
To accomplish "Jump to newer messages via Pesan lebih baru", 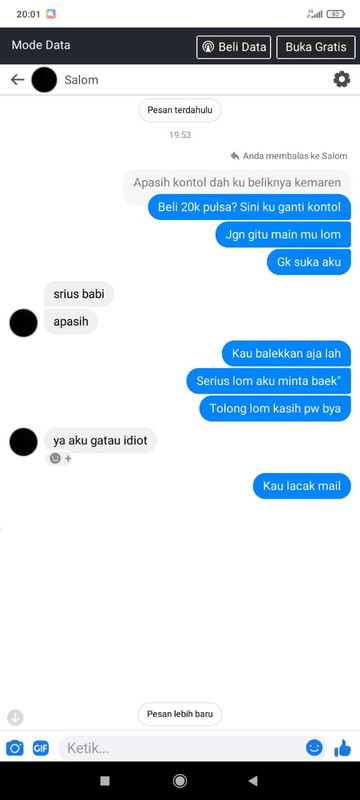I will pyautogui.click(x=179, y=714).
